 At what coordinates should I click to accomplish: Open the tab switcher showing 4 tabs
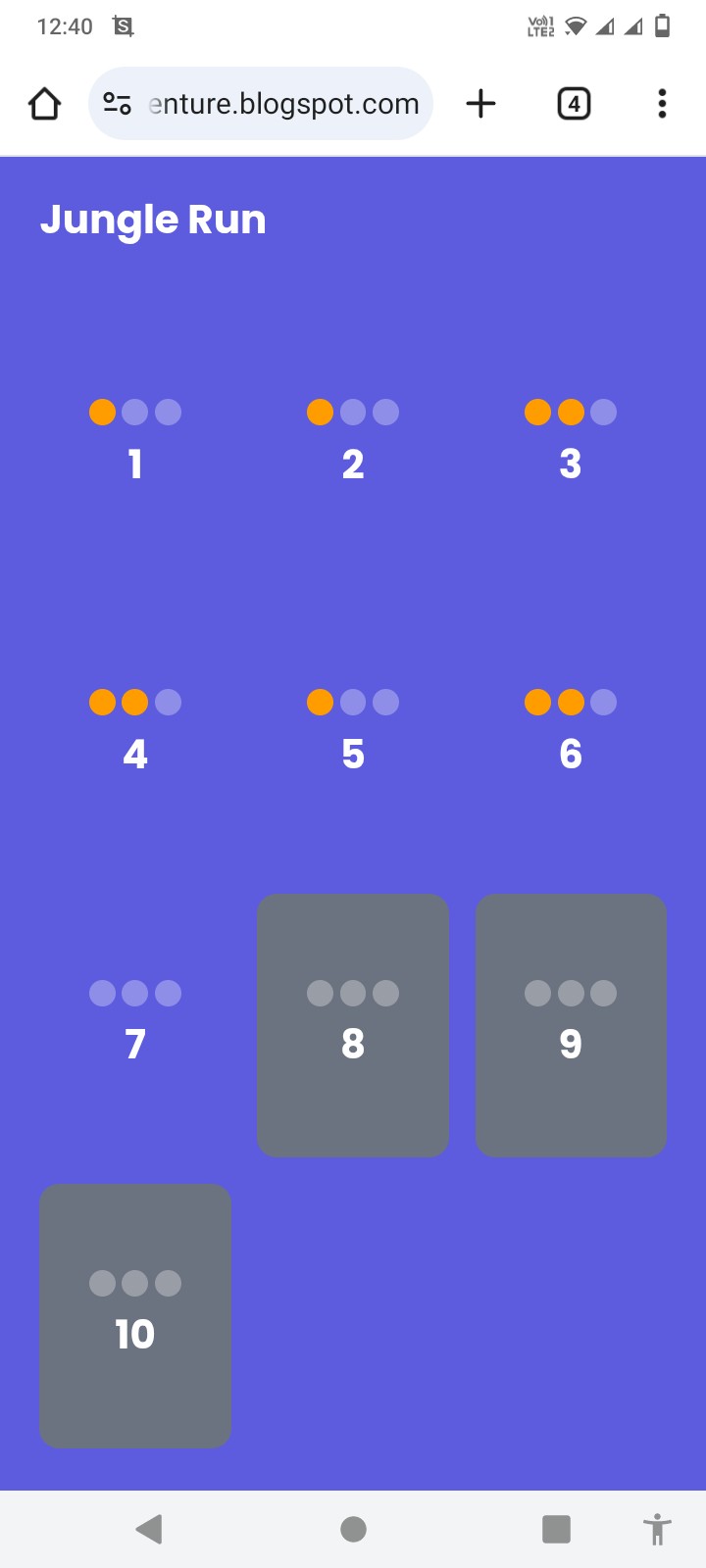point(574,104)
